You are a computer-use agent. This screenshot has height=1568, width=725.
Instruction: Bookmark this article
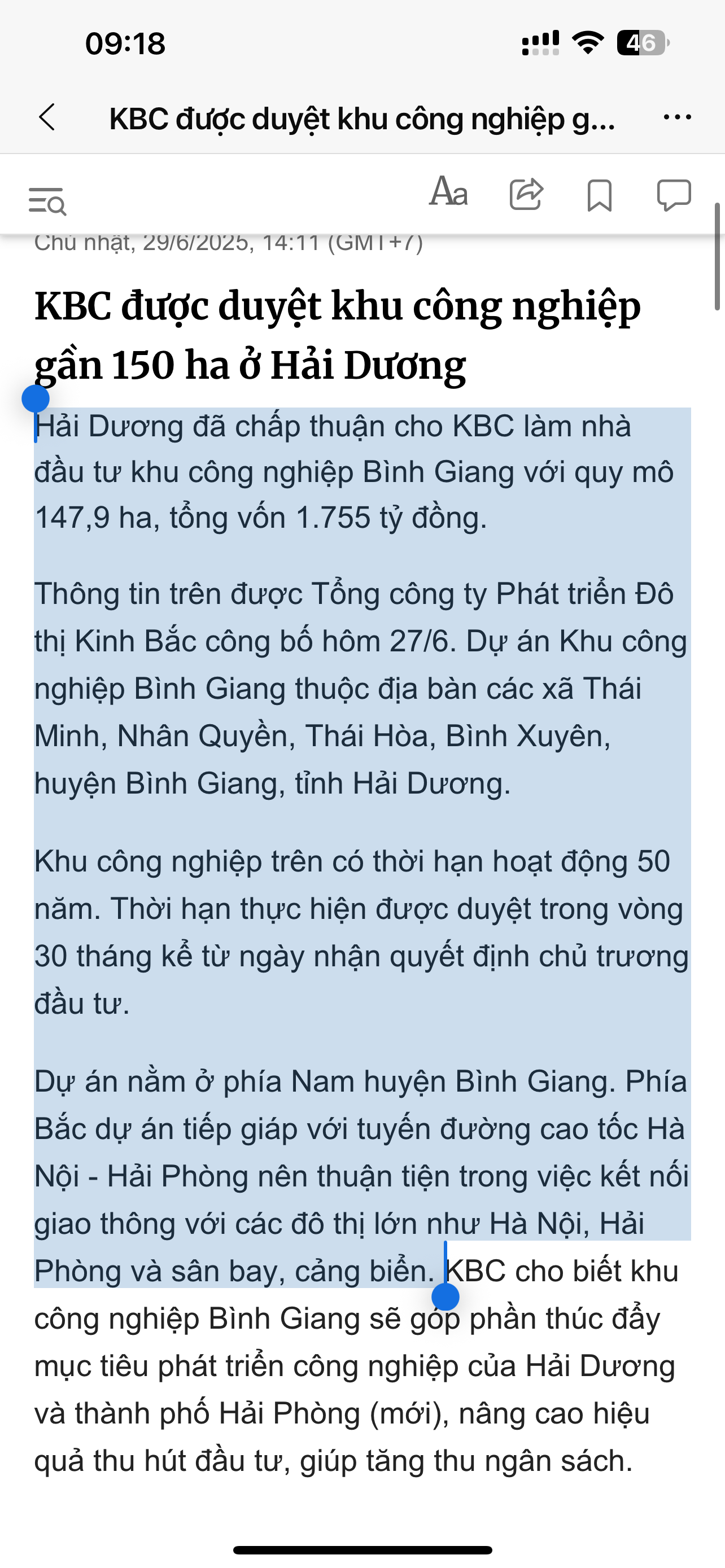coord(599,195)
